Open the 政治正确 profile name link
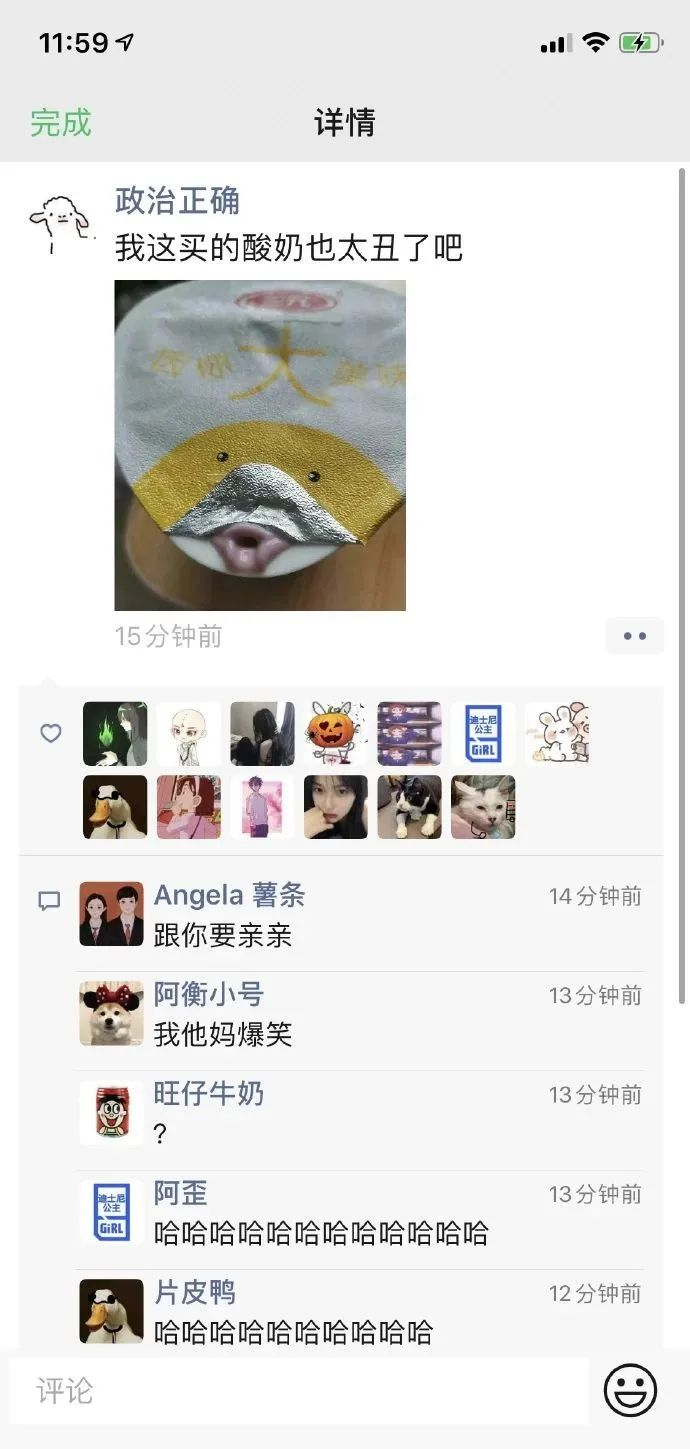The image size is (690, 1449). tap(177, 200)
